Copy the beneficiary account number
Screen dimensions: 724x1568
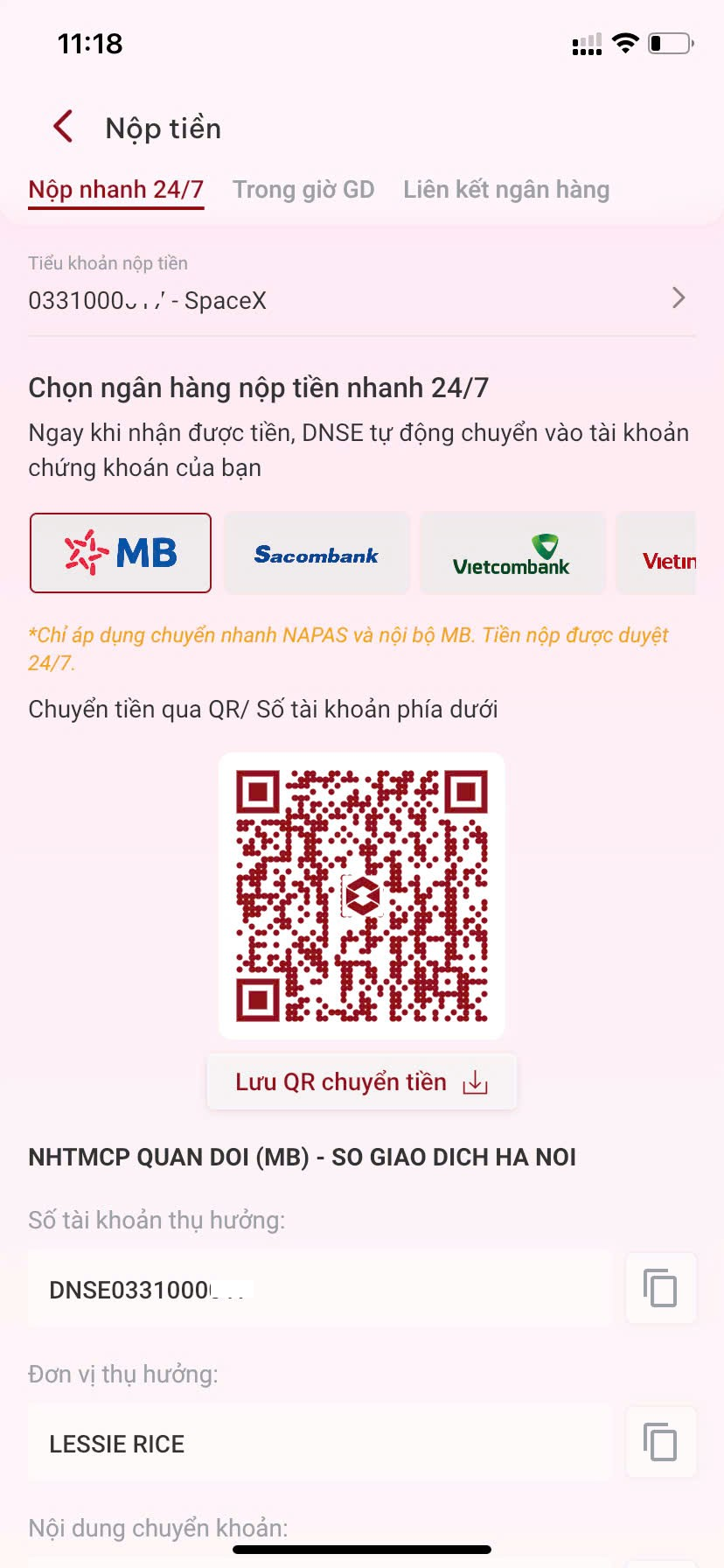[x=660, y=1289]
